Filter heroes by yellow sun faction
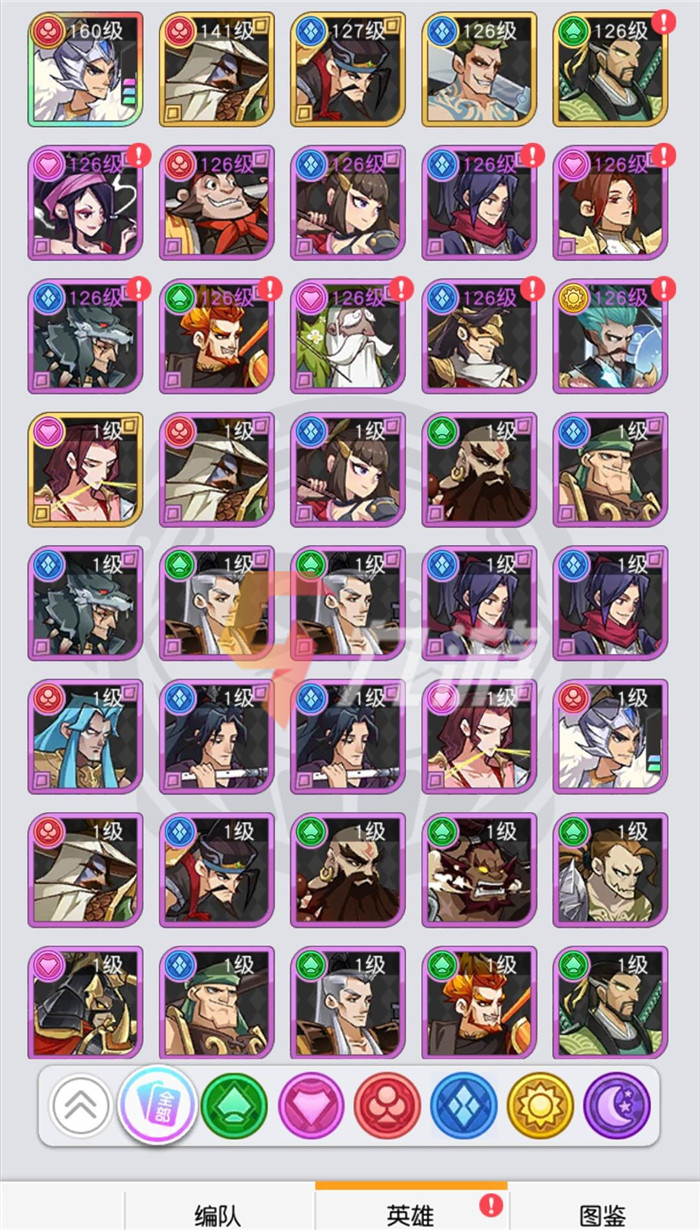The height and width of the screenshot is (1230, 700). [x=540, y=1106]
